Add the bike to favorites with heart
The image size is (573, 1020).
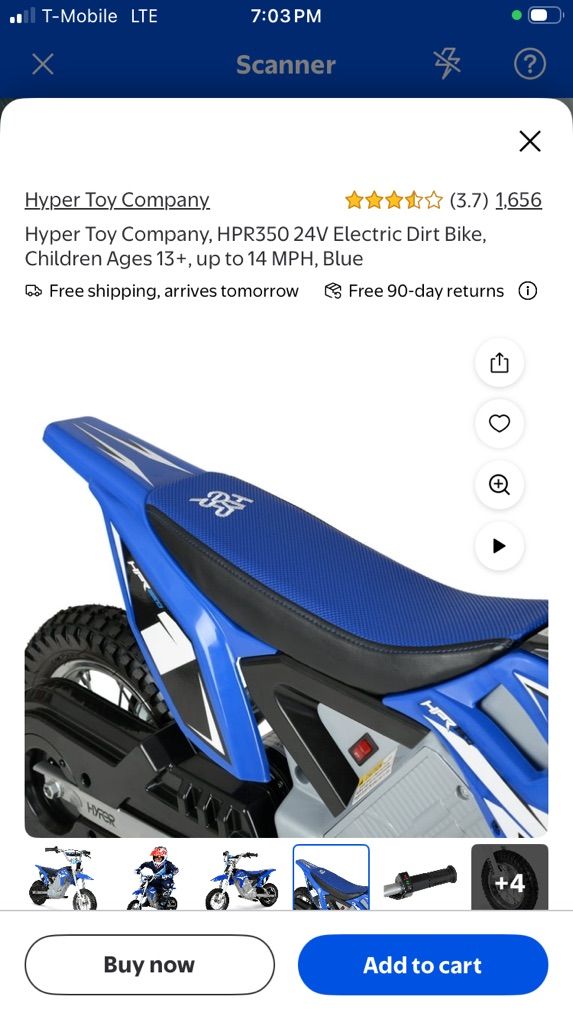tap(499, 423)
